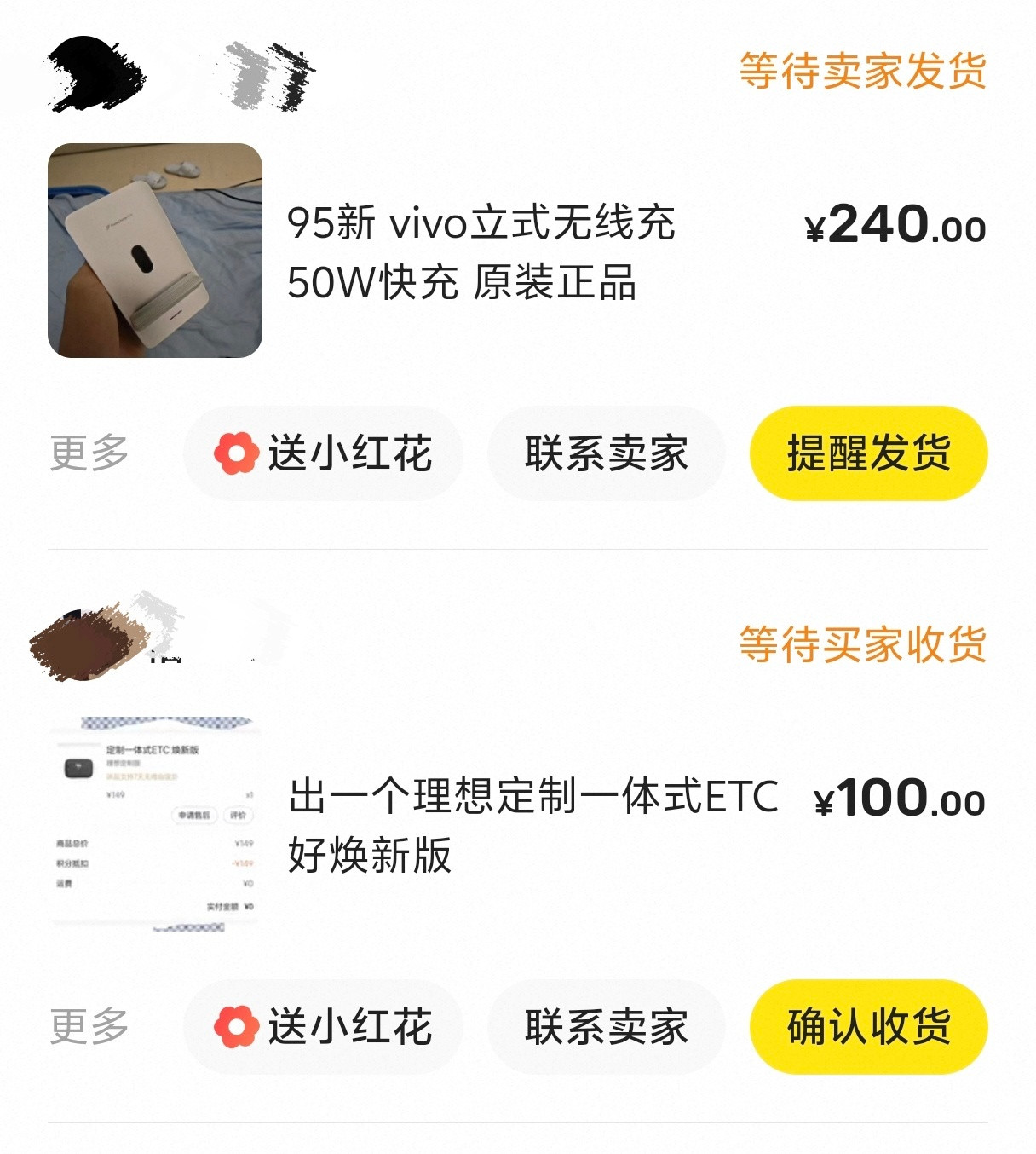Open order details via the ETC title
The width and height of the screenshot is (1036, 1154).
point(528,821)
